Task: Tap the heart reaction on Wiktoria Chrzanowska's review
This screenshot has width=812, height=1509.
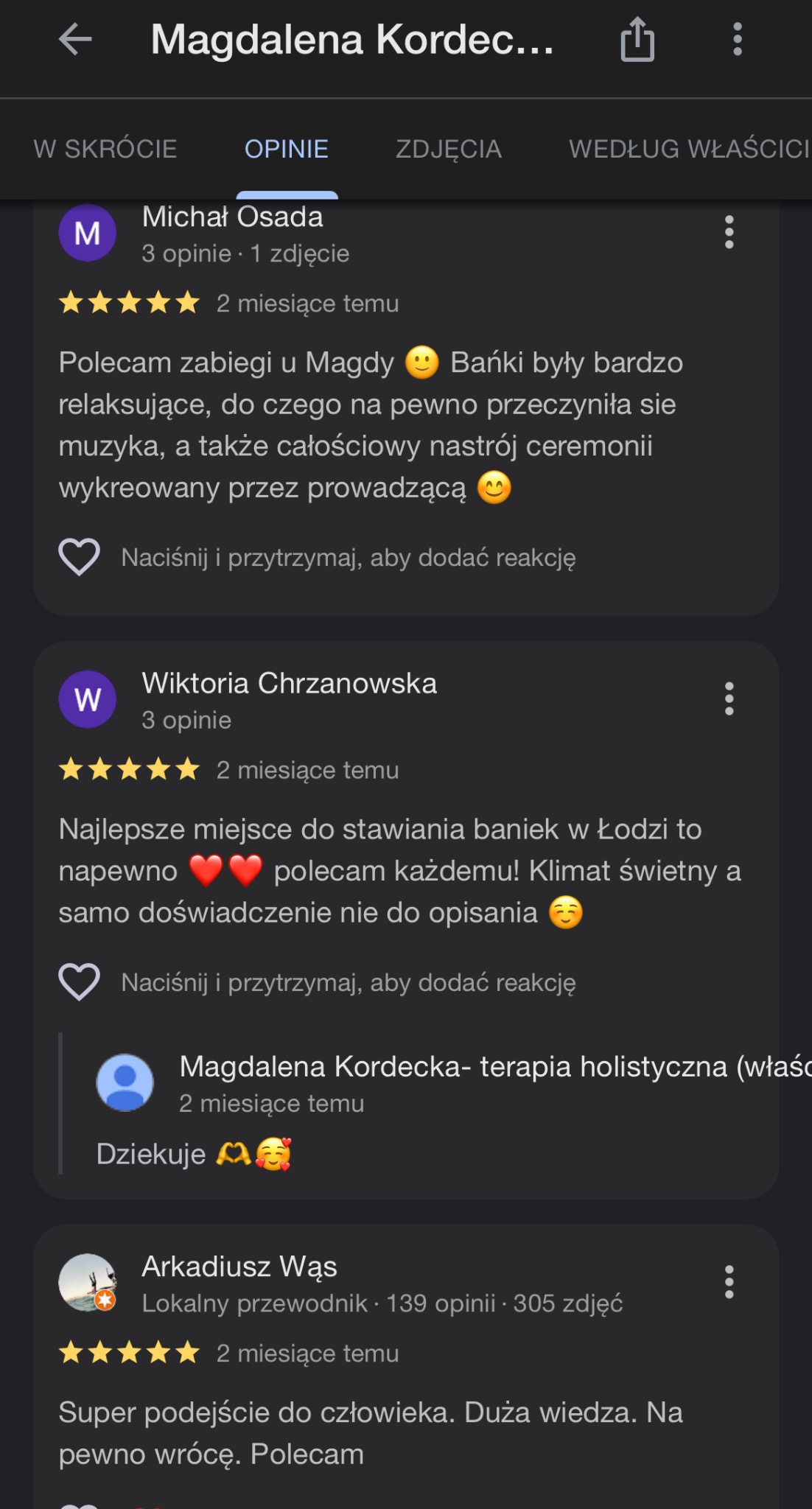Action: [80, 981]
